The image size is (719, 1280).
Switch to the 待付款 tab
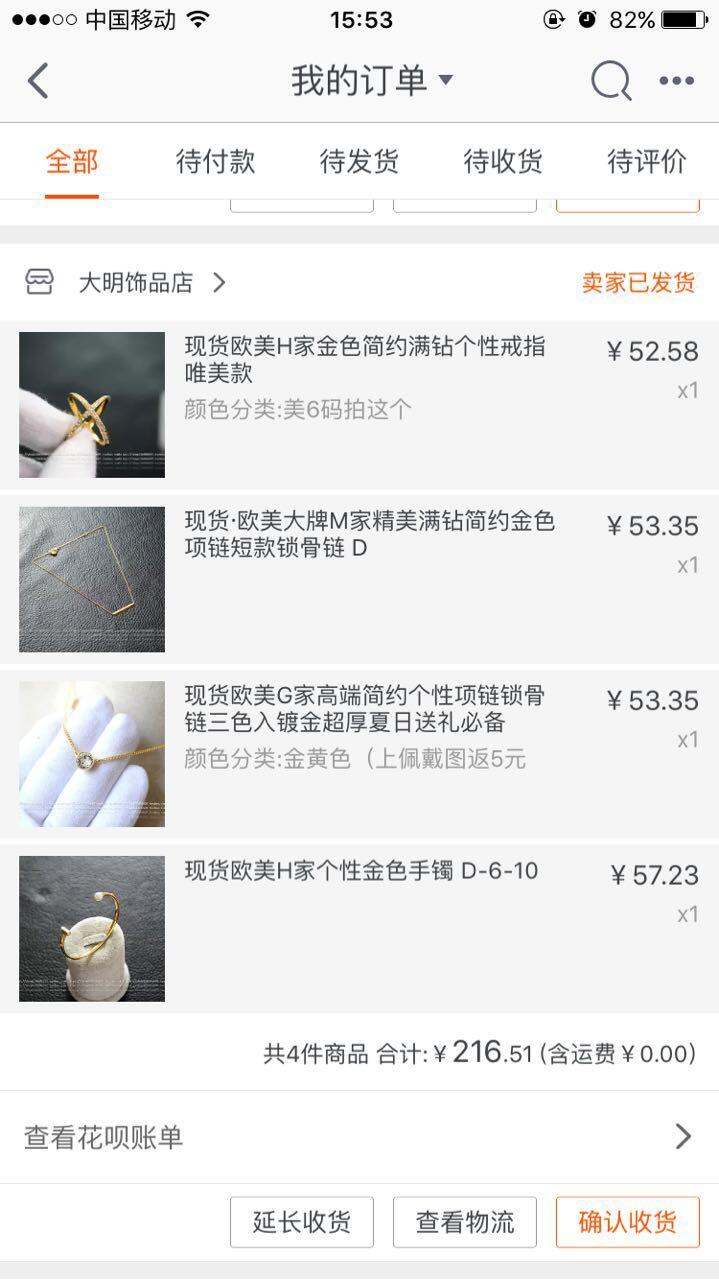tap(215, 161)
